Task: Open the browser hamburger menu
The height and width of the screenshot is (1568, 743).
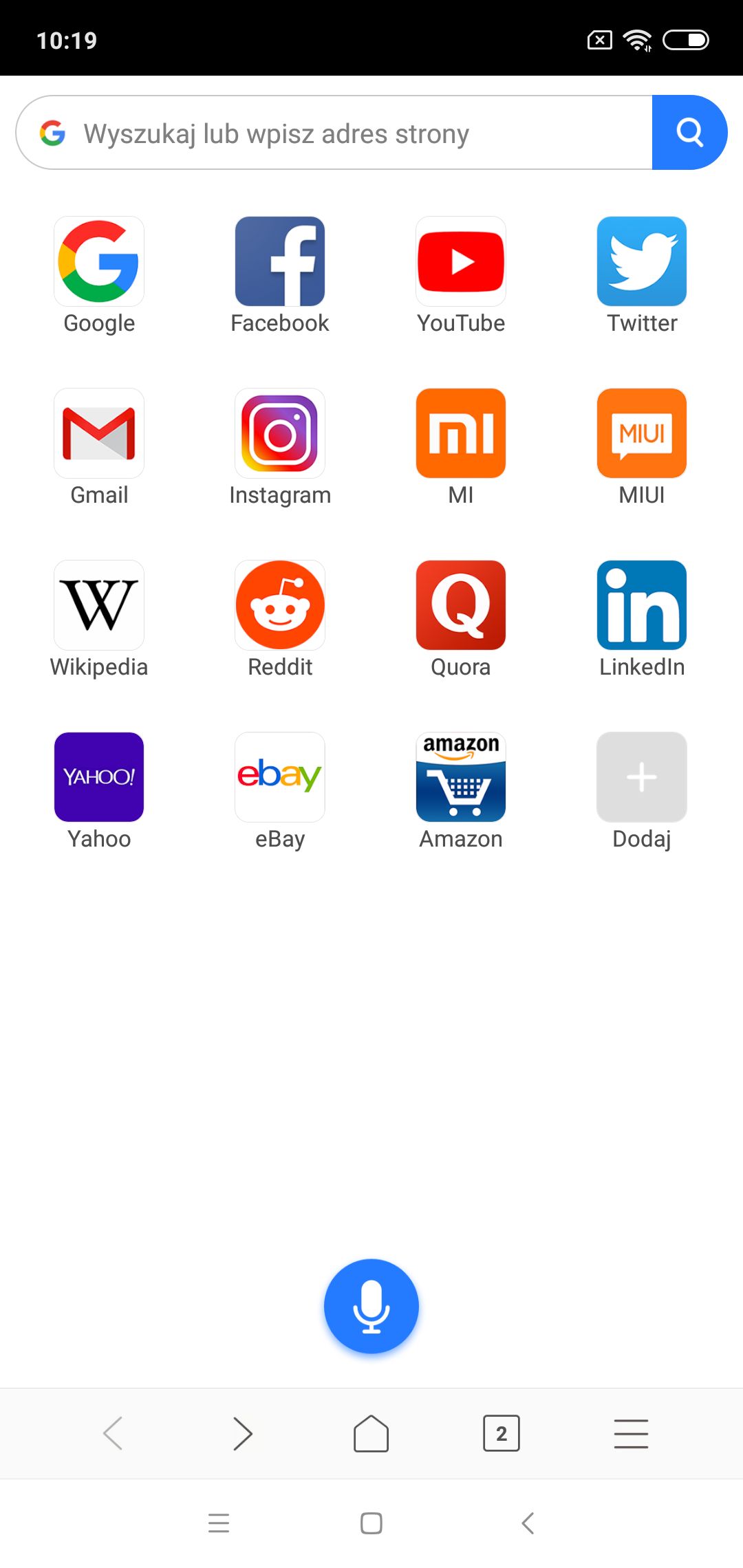Action: (x=631, y=1433)
